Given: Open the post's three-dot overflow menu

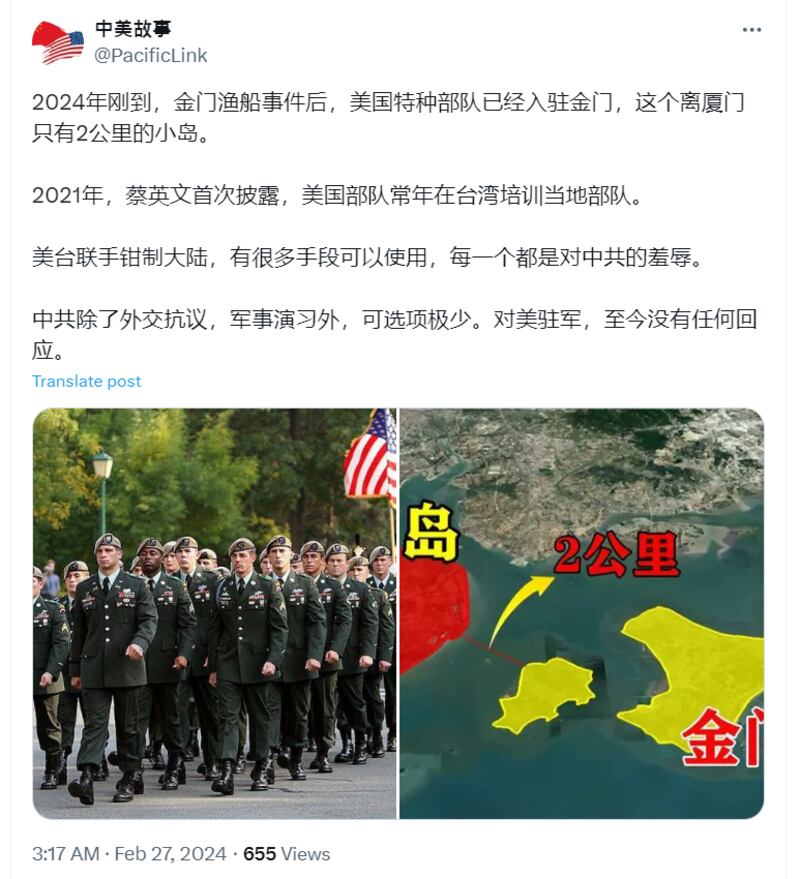Looking at the screenshot, I should (x=752, y=30).
